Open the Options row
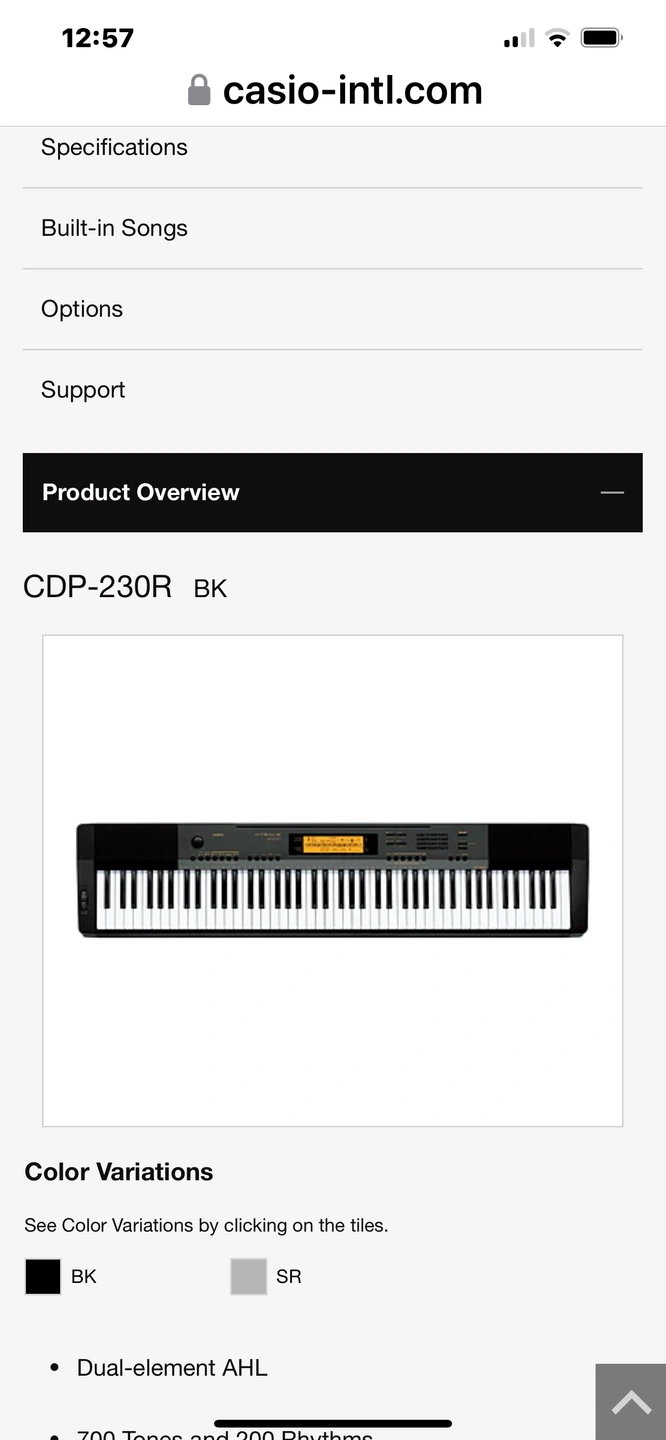 point(332,309)
